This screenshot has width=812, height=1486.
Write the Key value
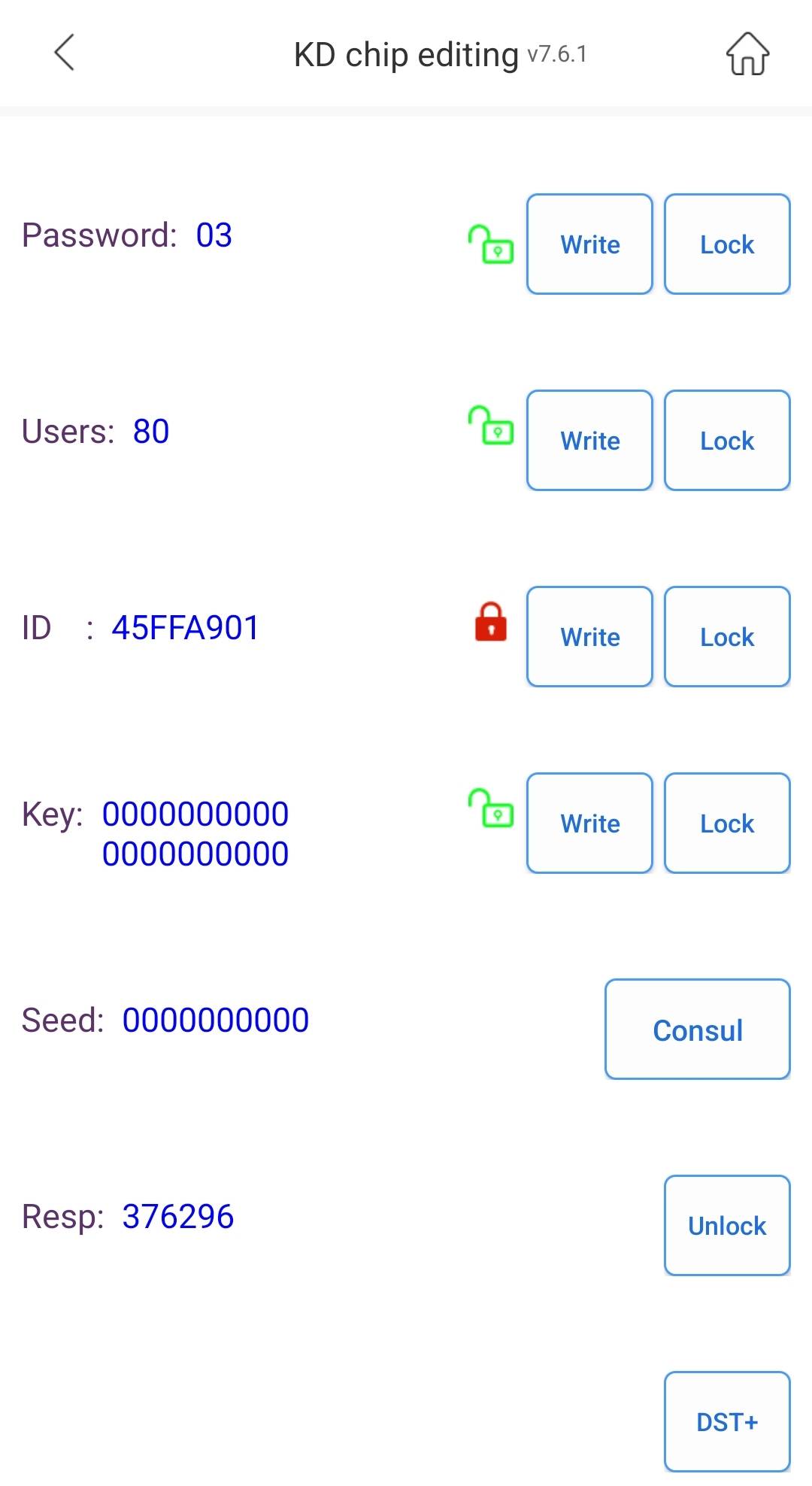point(590,823)
